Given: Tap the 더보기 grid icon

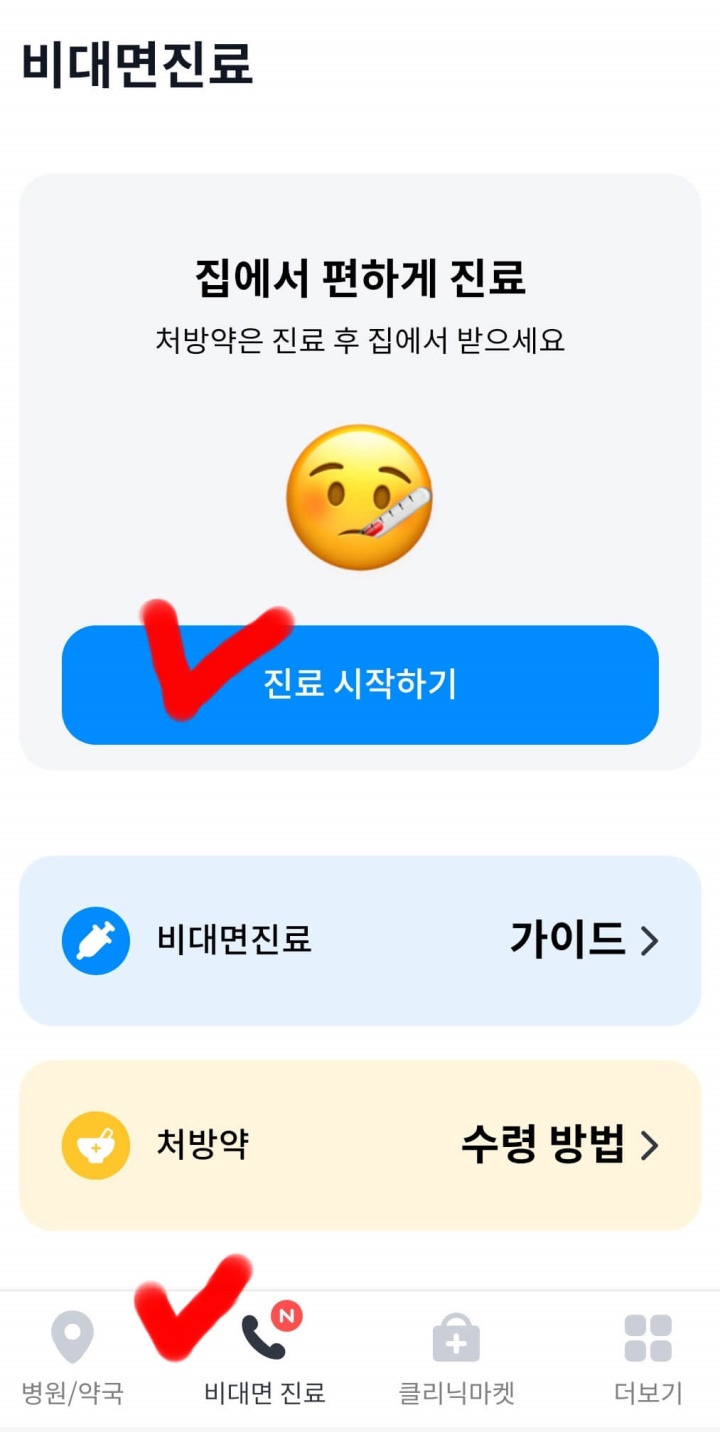Looking at the screenshot, I should 648,1335.
